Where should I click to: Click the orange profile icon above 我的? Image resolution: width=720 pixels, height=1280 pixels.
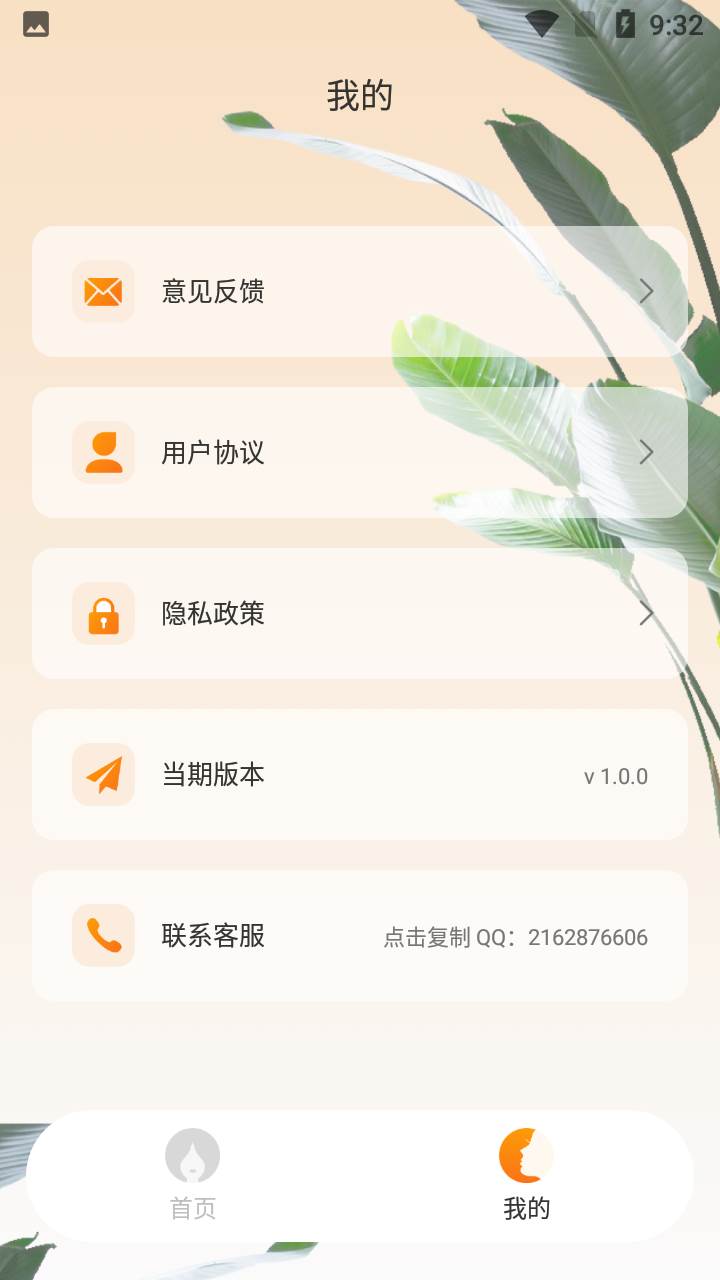coord(525,1155)
